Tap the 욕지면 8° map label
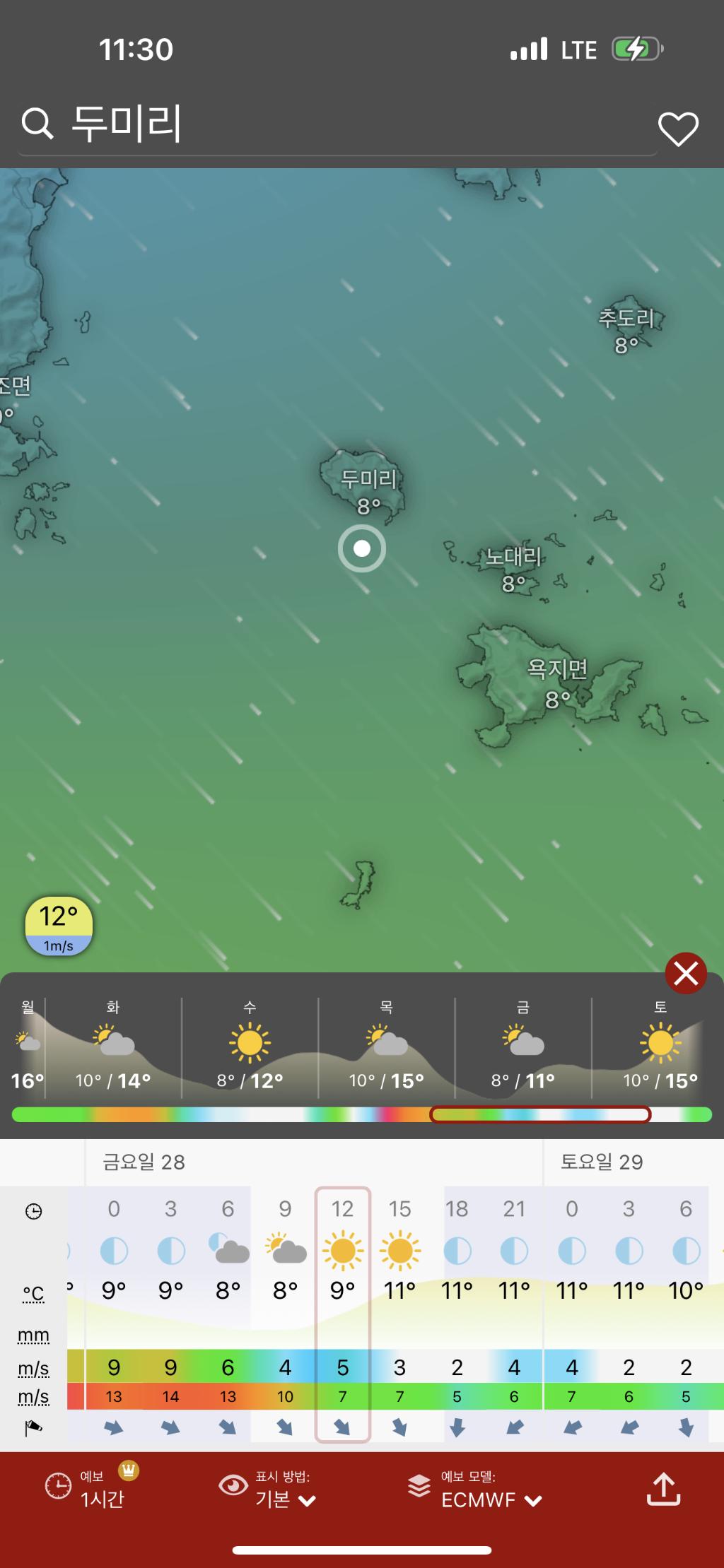Viewport: 724px width, 1568px height. pos(557,683)
